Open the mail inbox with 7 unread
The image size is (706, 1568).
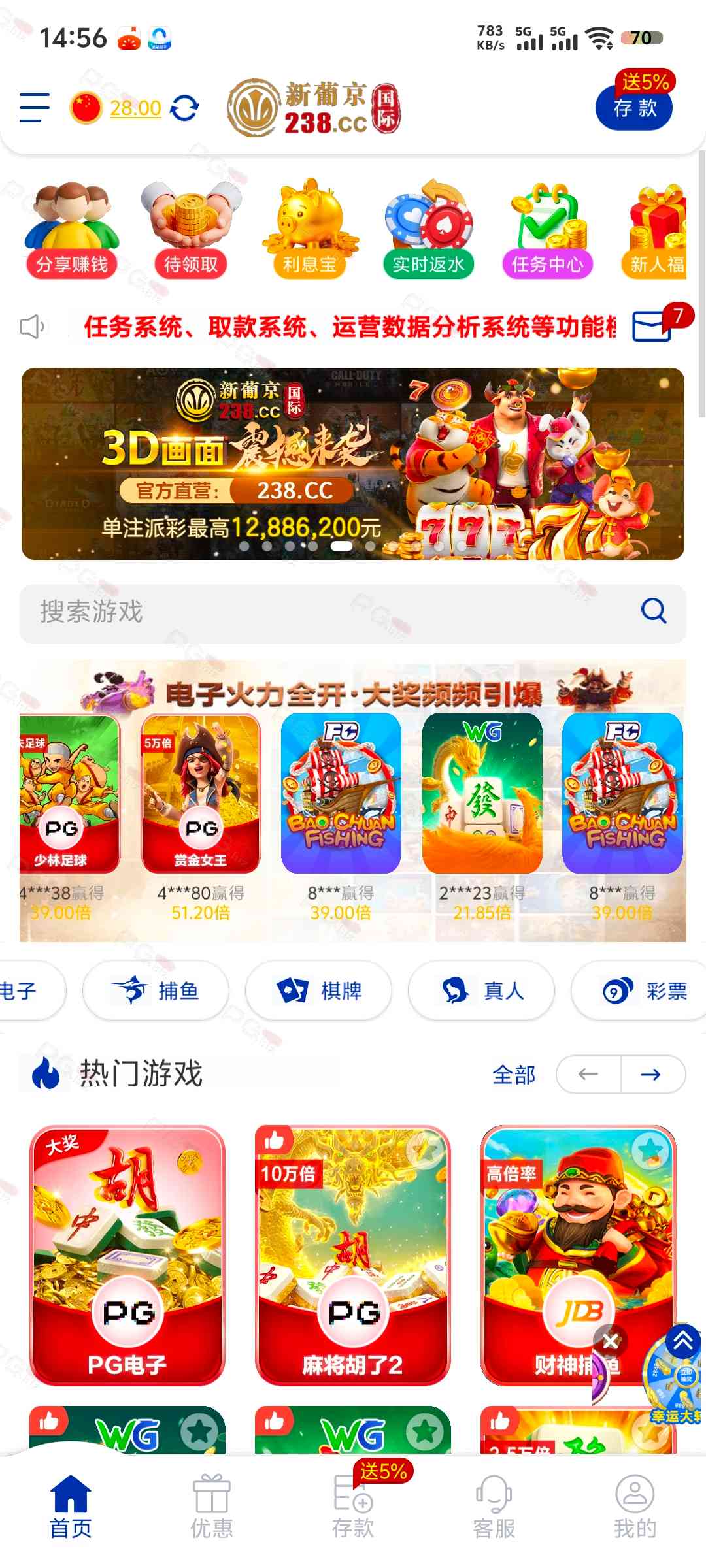click(652, 326)
